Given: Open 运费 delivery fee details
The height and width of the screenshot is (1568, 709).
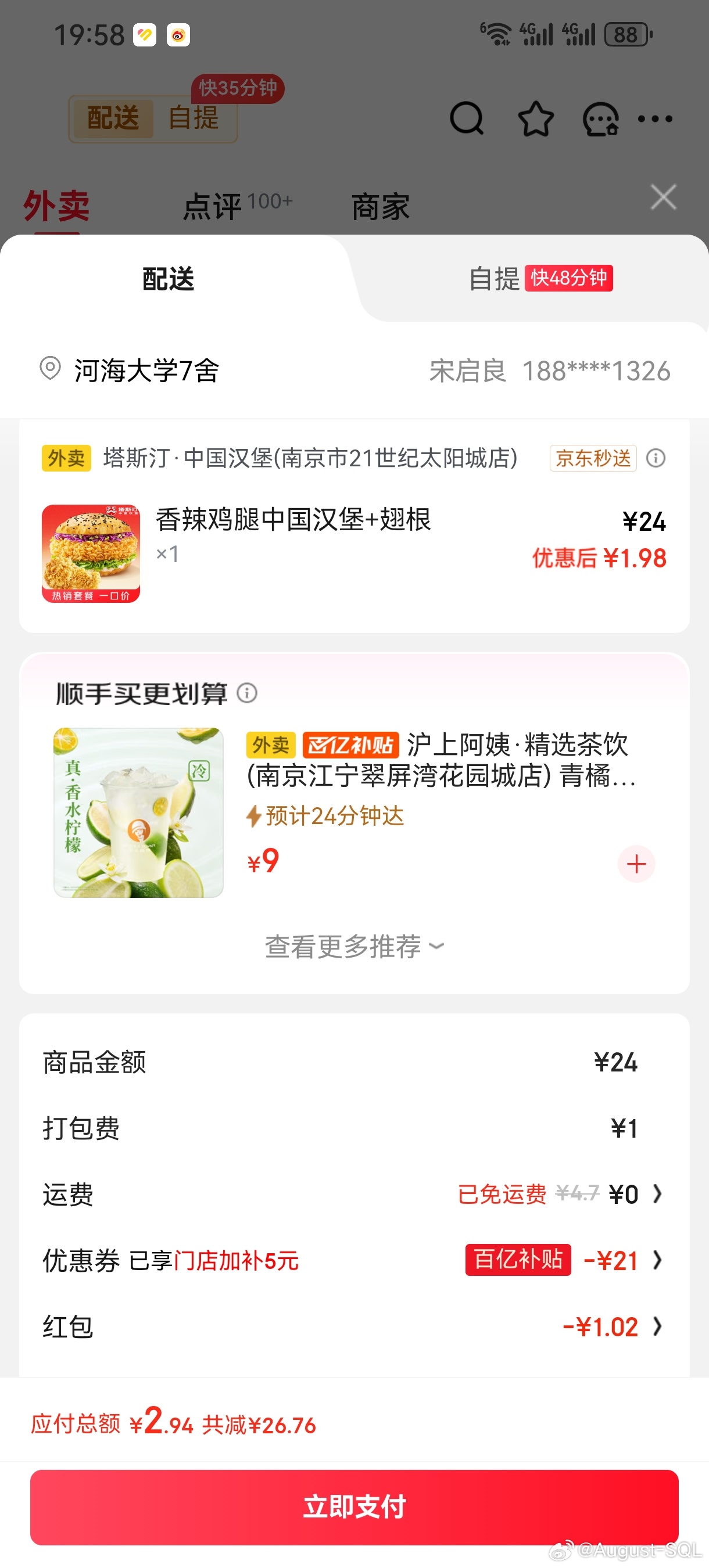Looking at the screenshot, I should pyautogui.click(x=657, y=1194).
